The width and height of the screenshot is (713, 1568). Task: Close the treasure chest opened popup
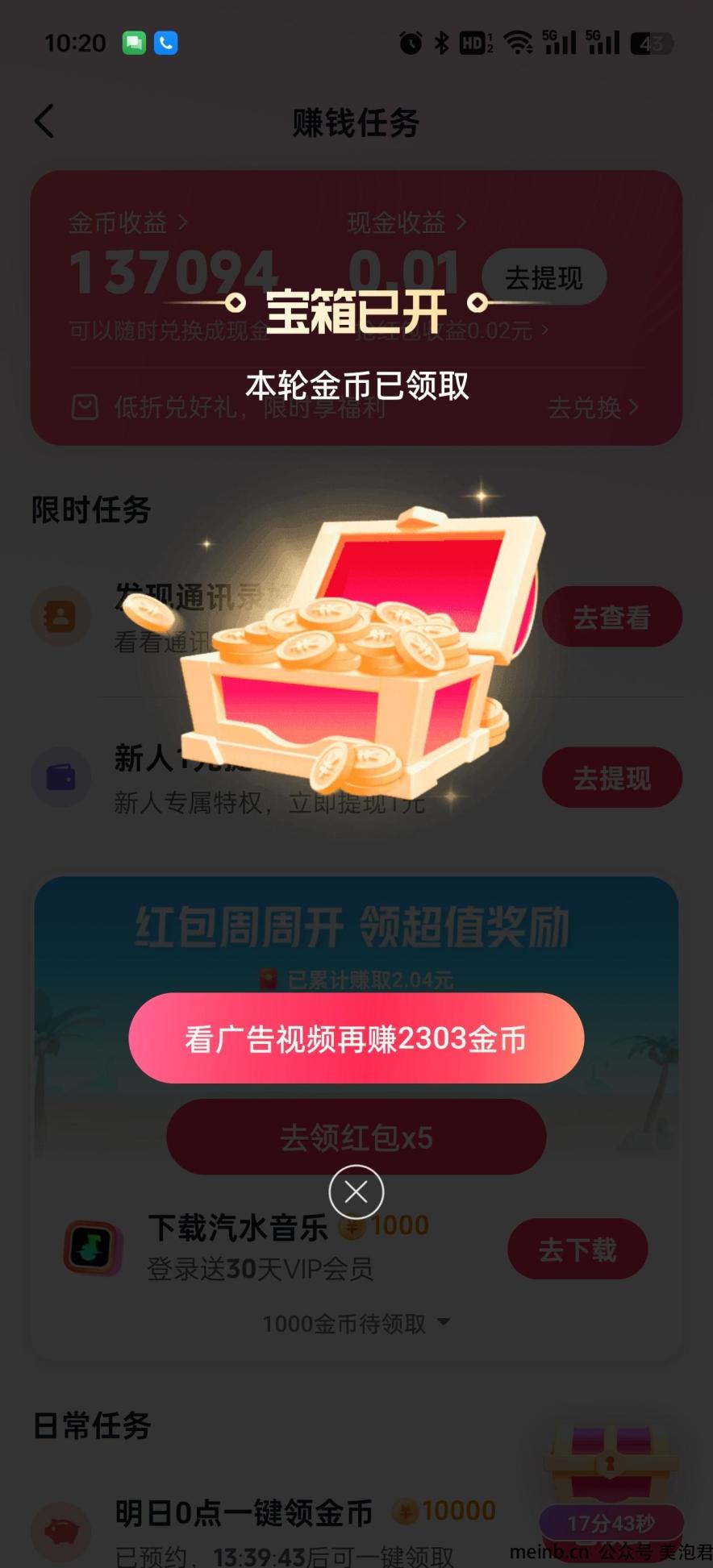356,1192
